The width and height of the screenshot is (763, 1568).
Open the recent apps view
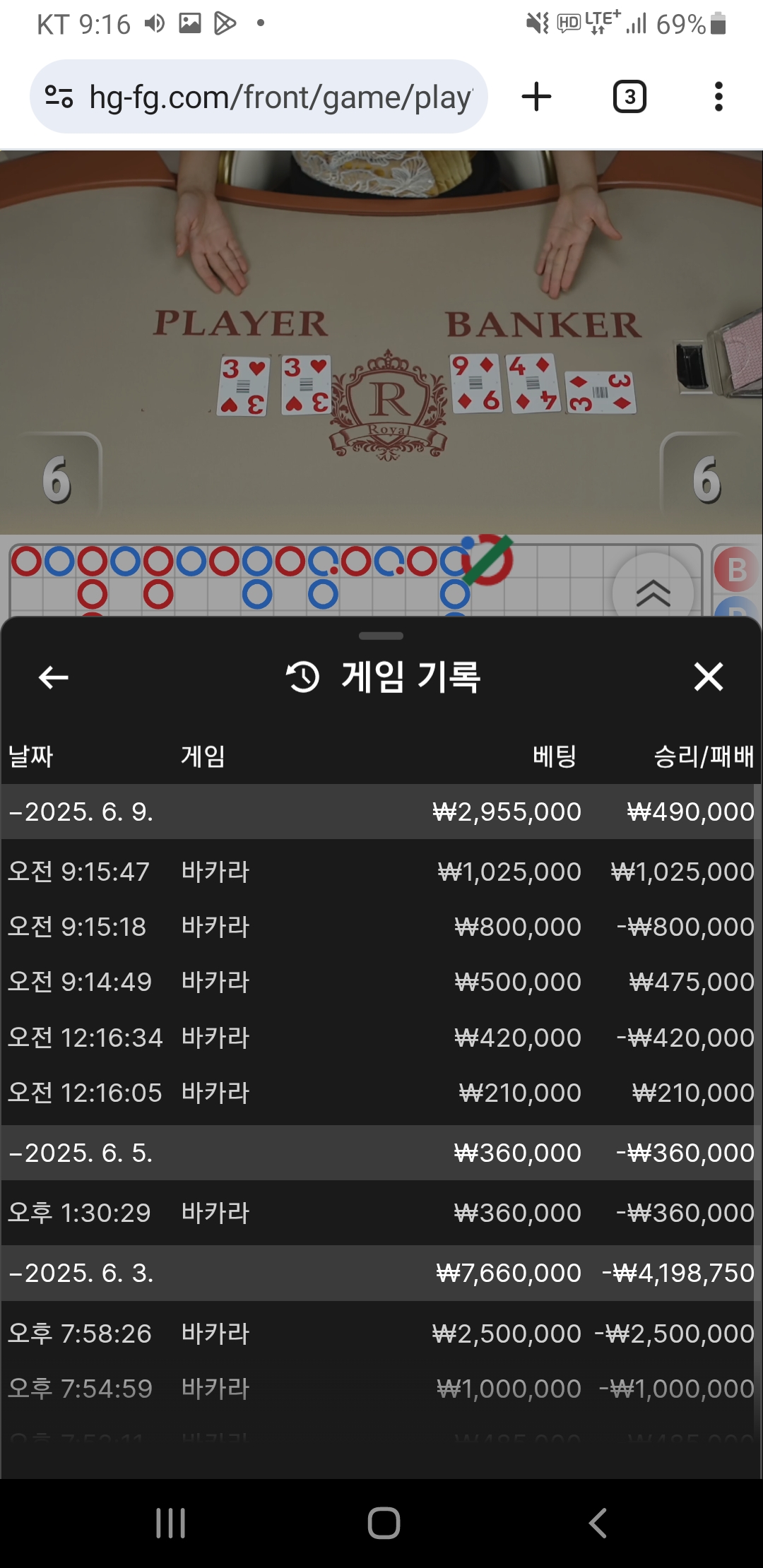point(170,1523)
